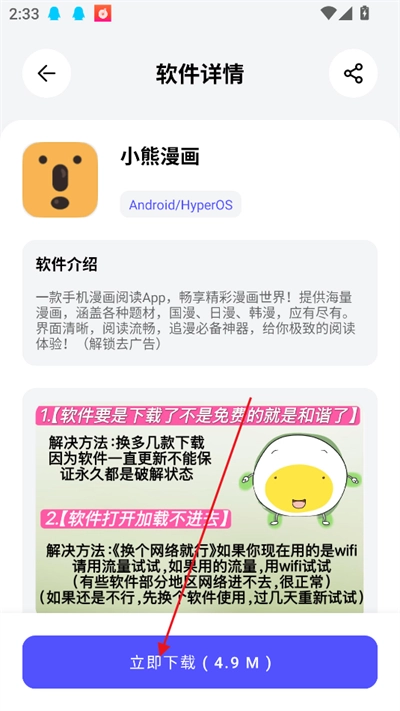
Task: Select the Android/HyperOS chip
Action: click(x=180, y=205)
